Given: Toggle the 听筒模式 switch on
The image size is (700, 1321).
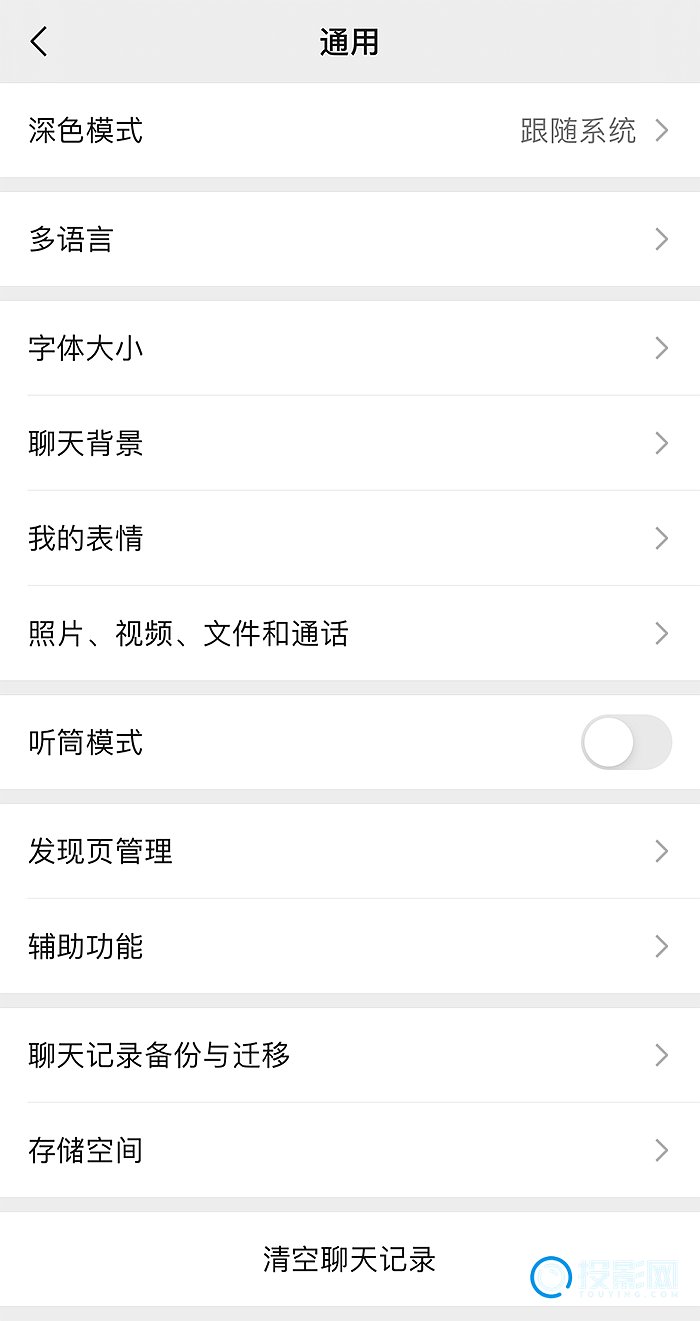Looking at the screenshot, I should (x=626, y=742).
